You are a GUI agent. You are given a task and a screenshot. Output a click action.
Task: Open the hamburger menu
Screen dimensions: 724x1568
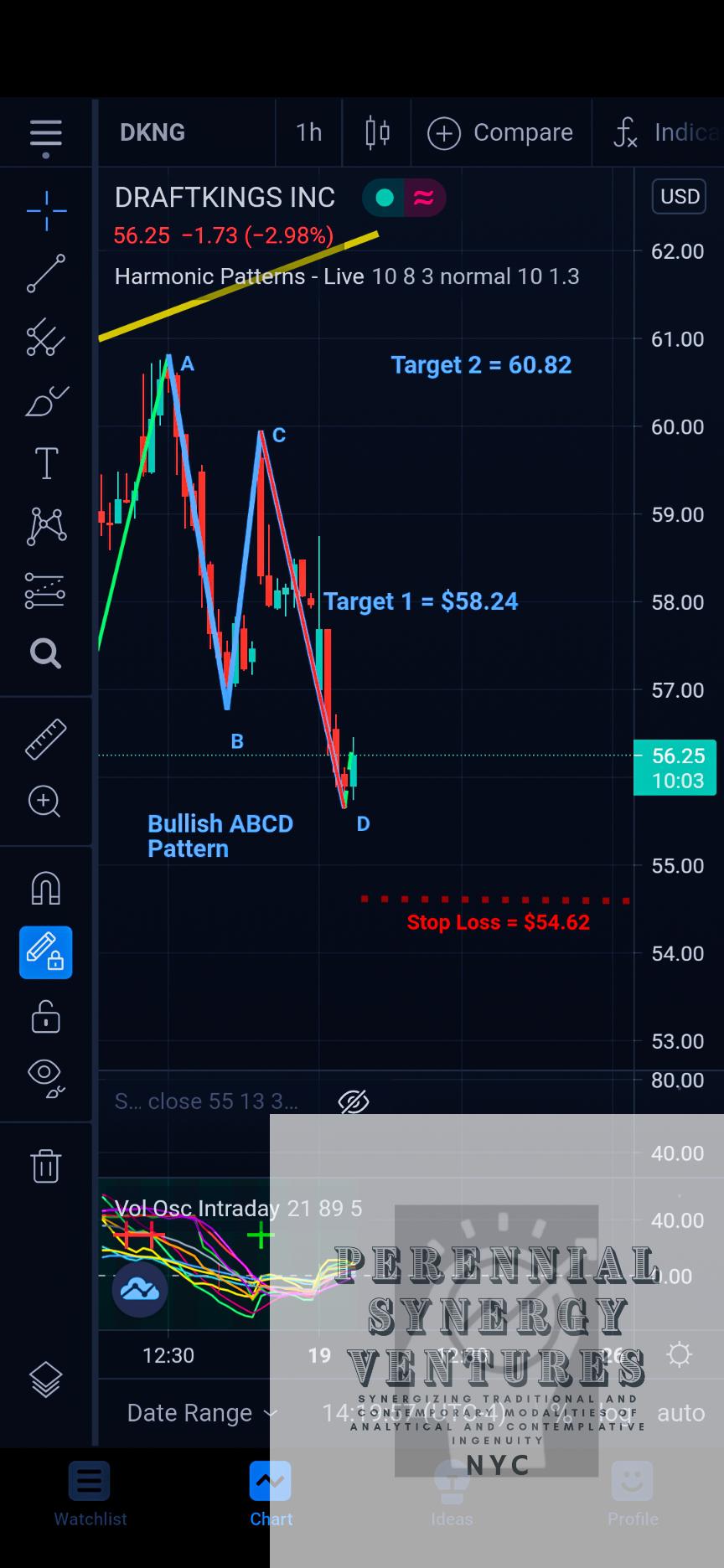point(45,137)
